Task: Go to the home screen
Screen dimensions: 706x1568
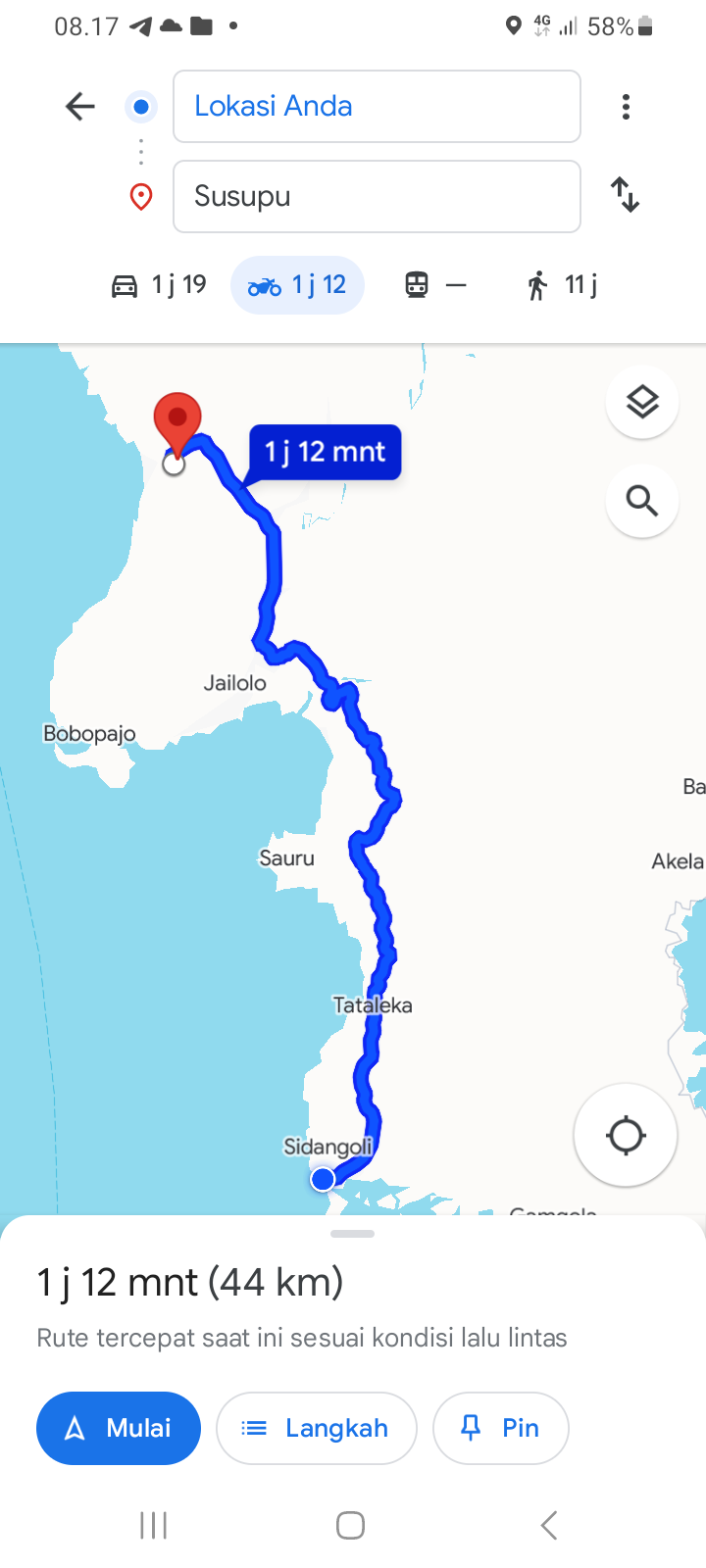Action: tap(351, 1525)
